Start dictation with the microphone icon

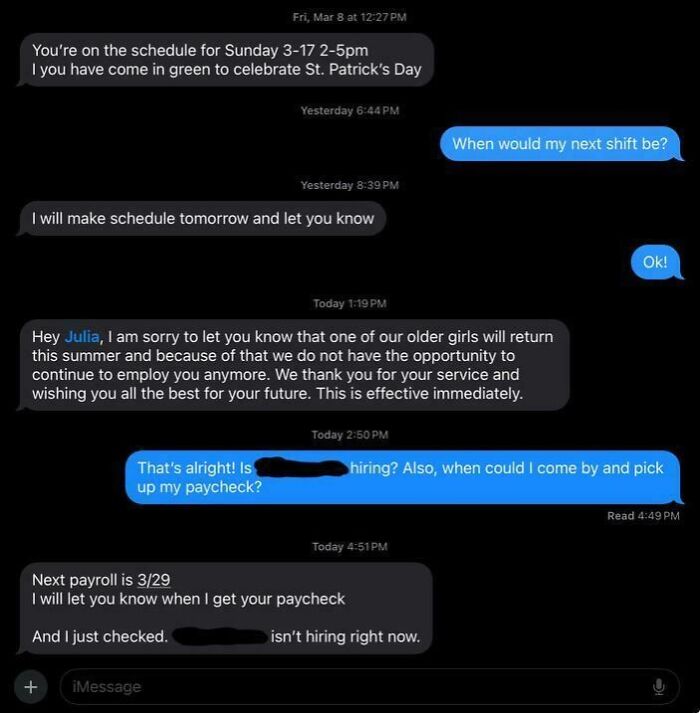658,687
